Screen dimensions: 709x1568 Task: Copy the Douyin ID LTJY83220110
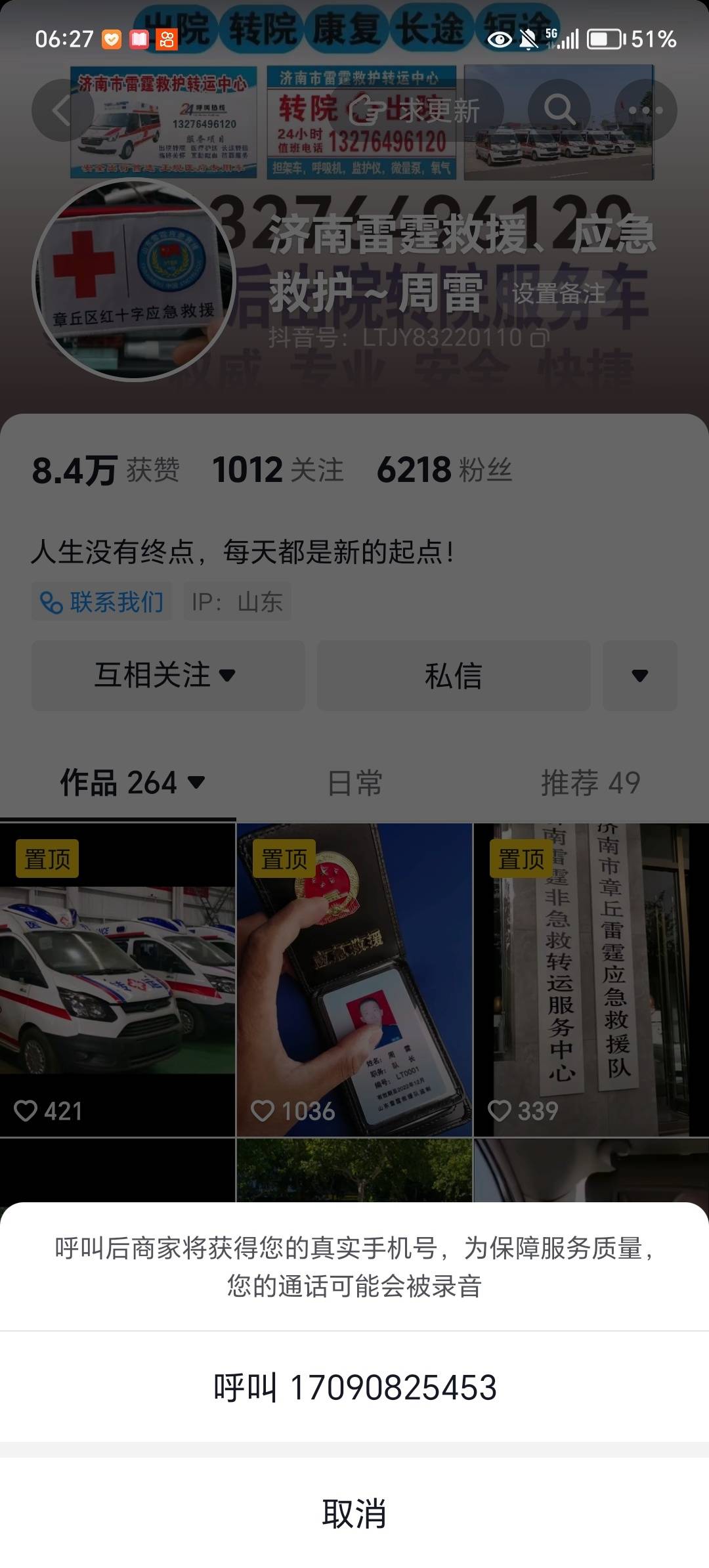[x=540, y=338]
